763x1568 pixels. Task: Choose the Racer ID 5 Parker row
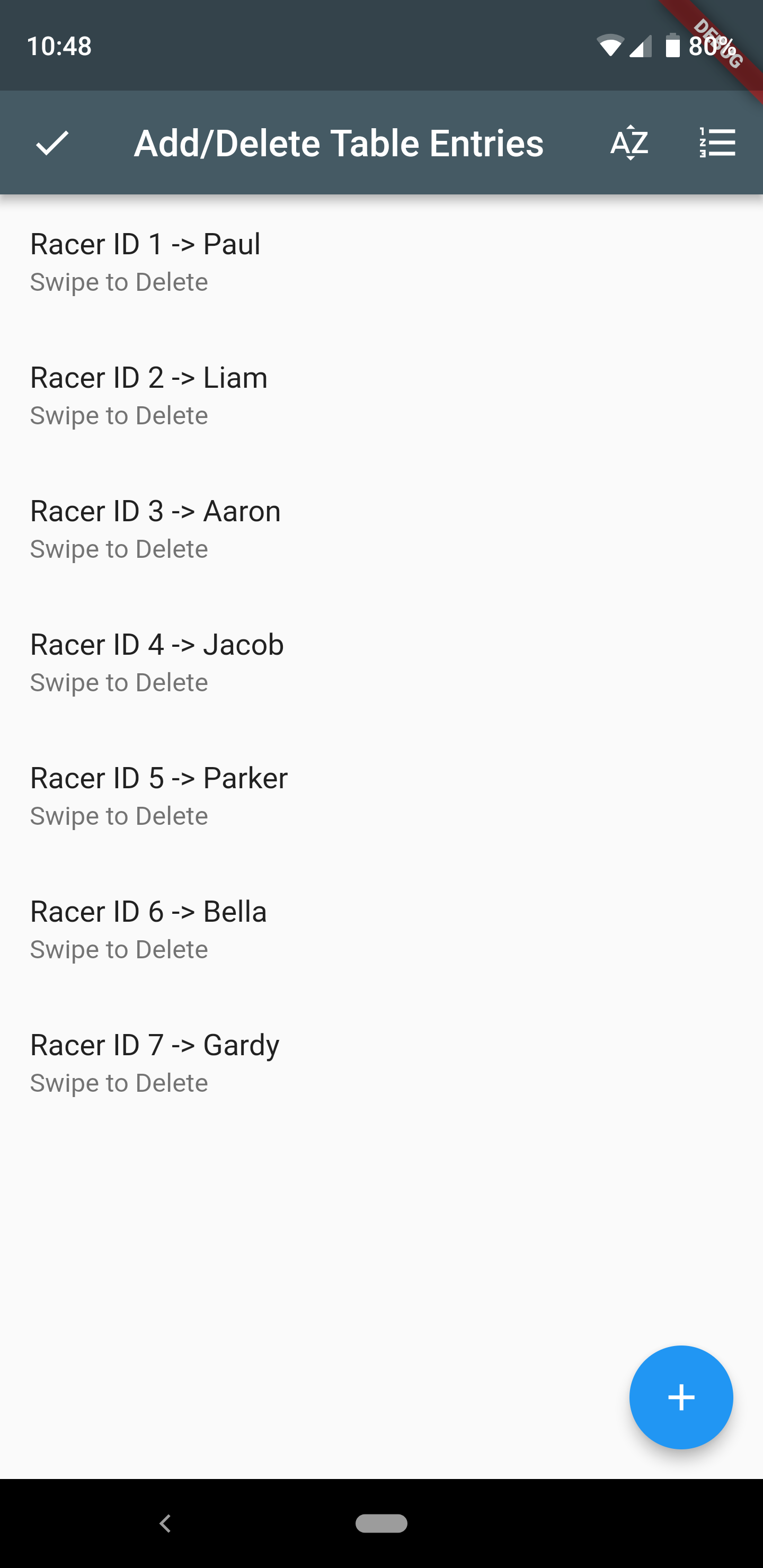click(x=381, y=796)
